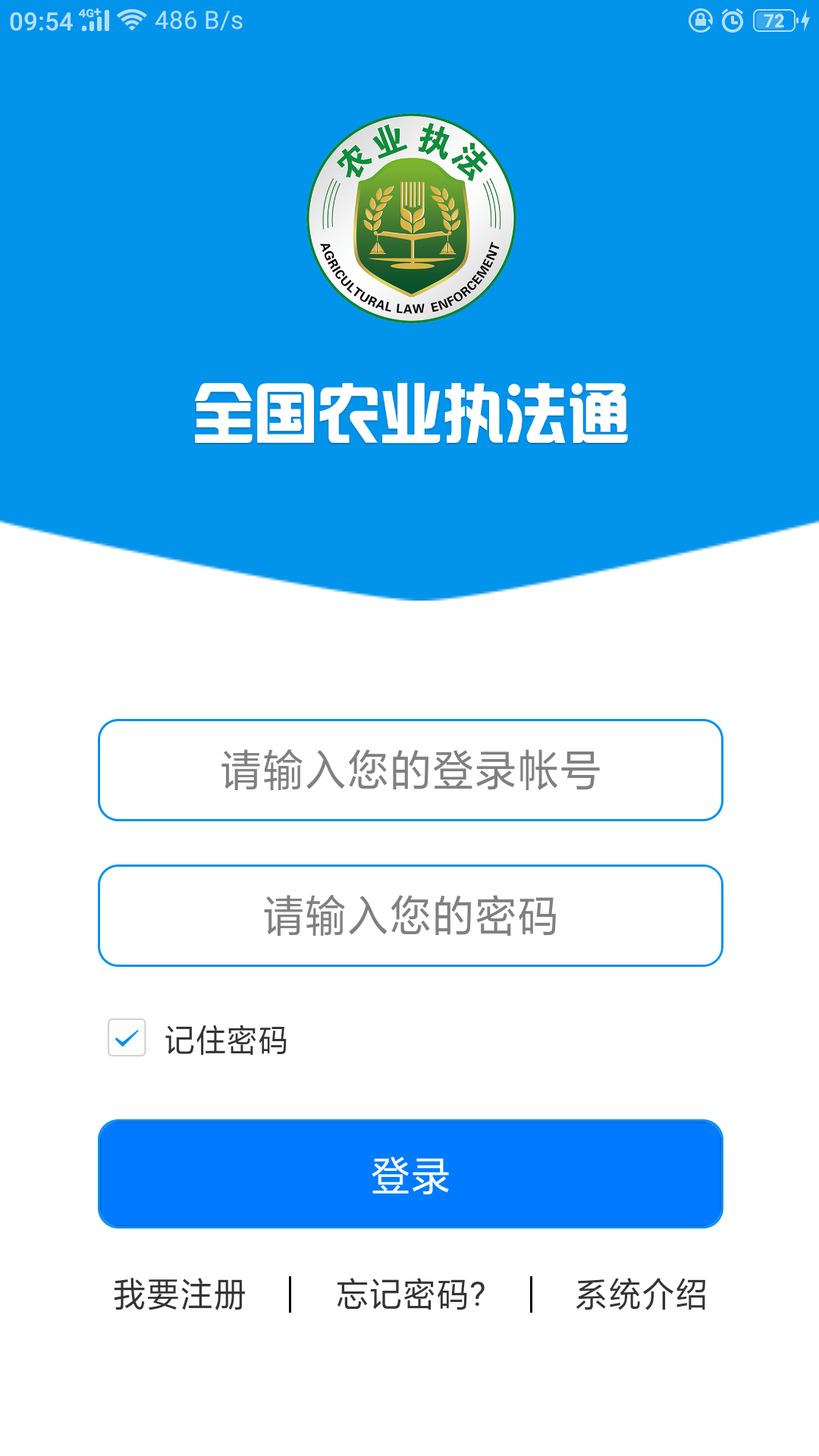This screenshot has height=1456, width=819.
Task: Open 忘记密码? recovery link
Action: (x=410, y=1294)
